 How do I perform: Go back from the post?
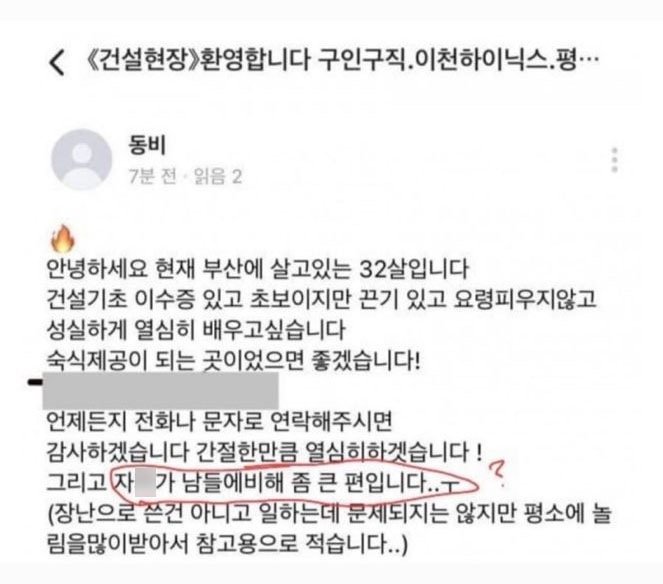coord(56,63)
